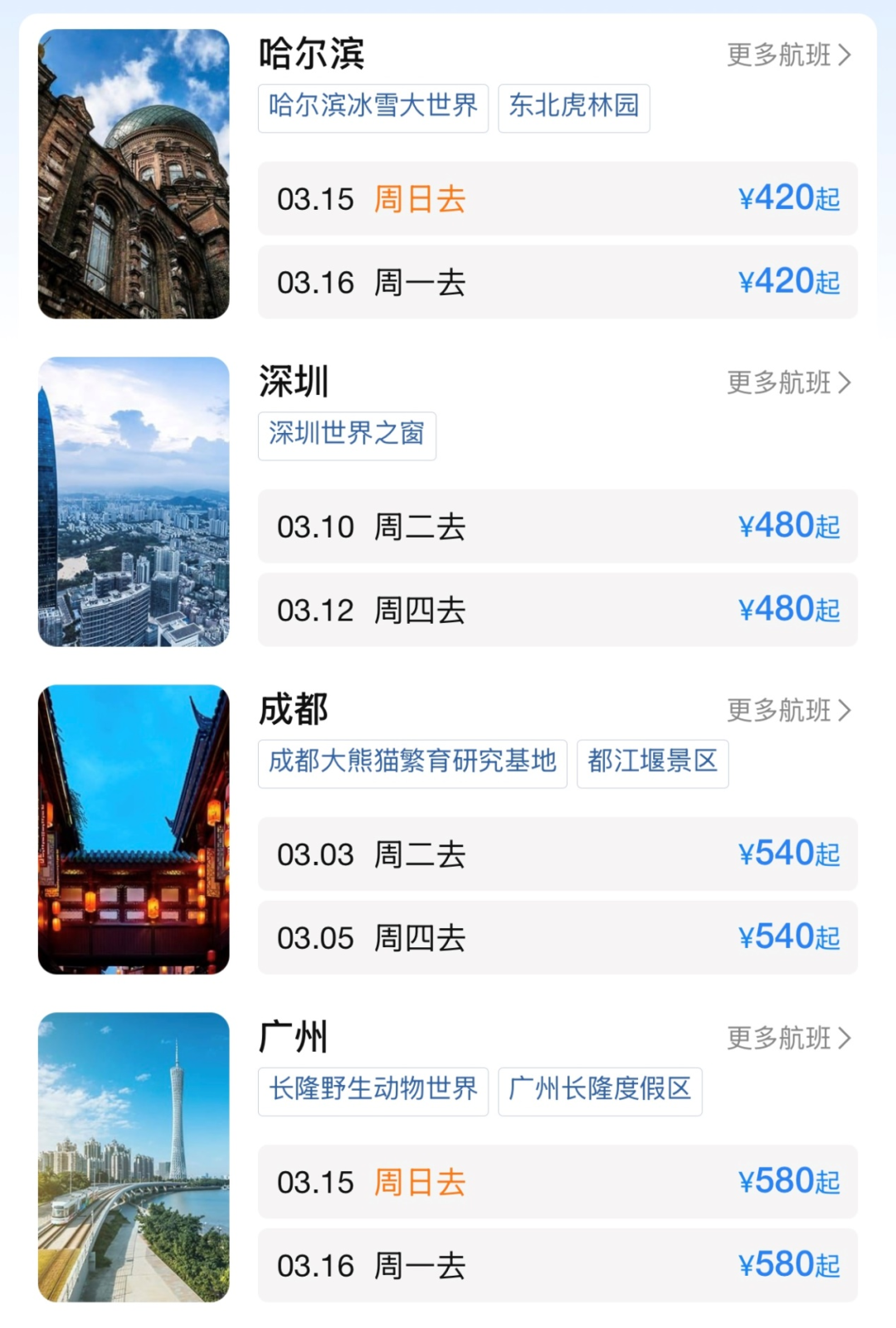The image size is (896, 1328).
Task: Tap the 长隆野生动物世界 attraction chip
Action: click(373, 1089)
